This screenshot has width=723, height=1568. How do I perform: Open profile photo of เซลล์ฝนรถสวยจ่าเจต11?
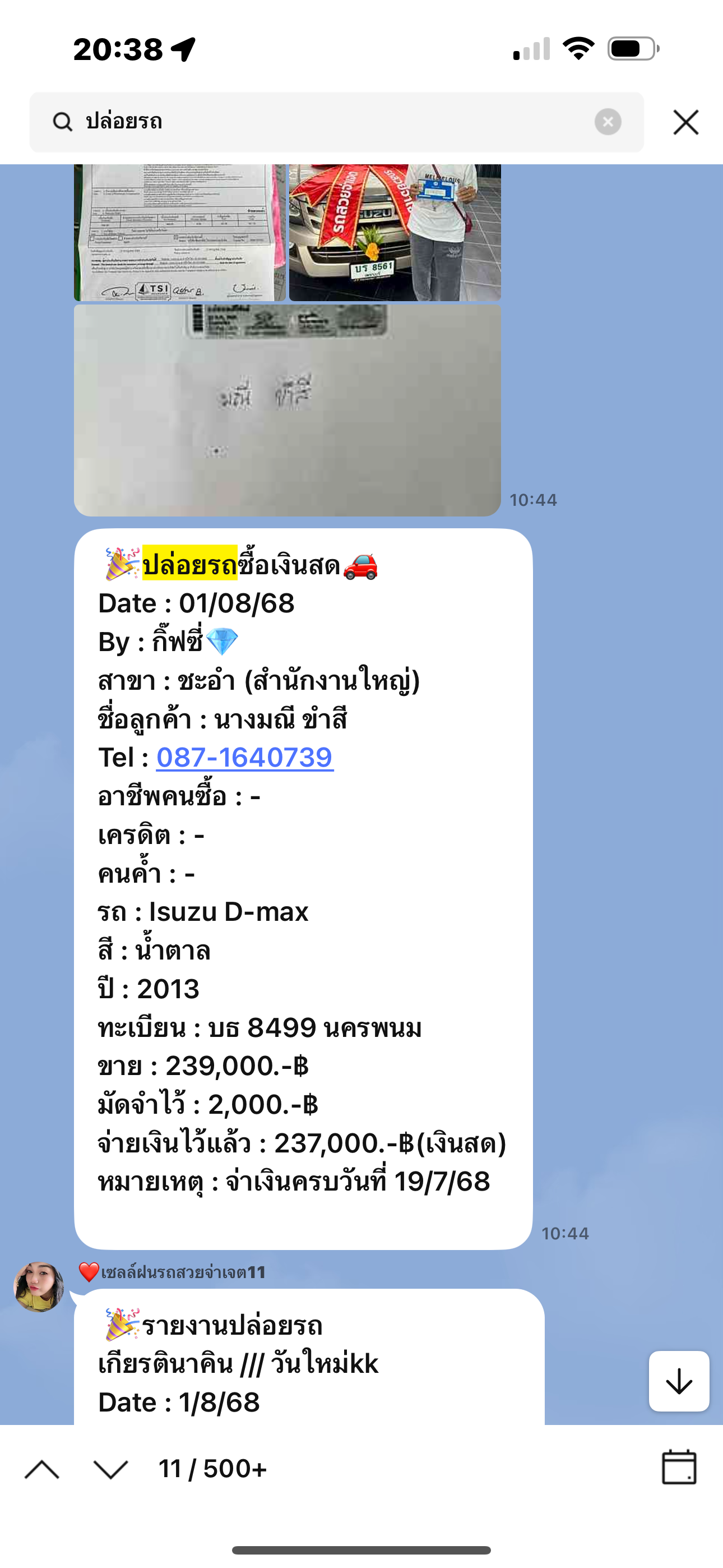tap(39, 1287)
